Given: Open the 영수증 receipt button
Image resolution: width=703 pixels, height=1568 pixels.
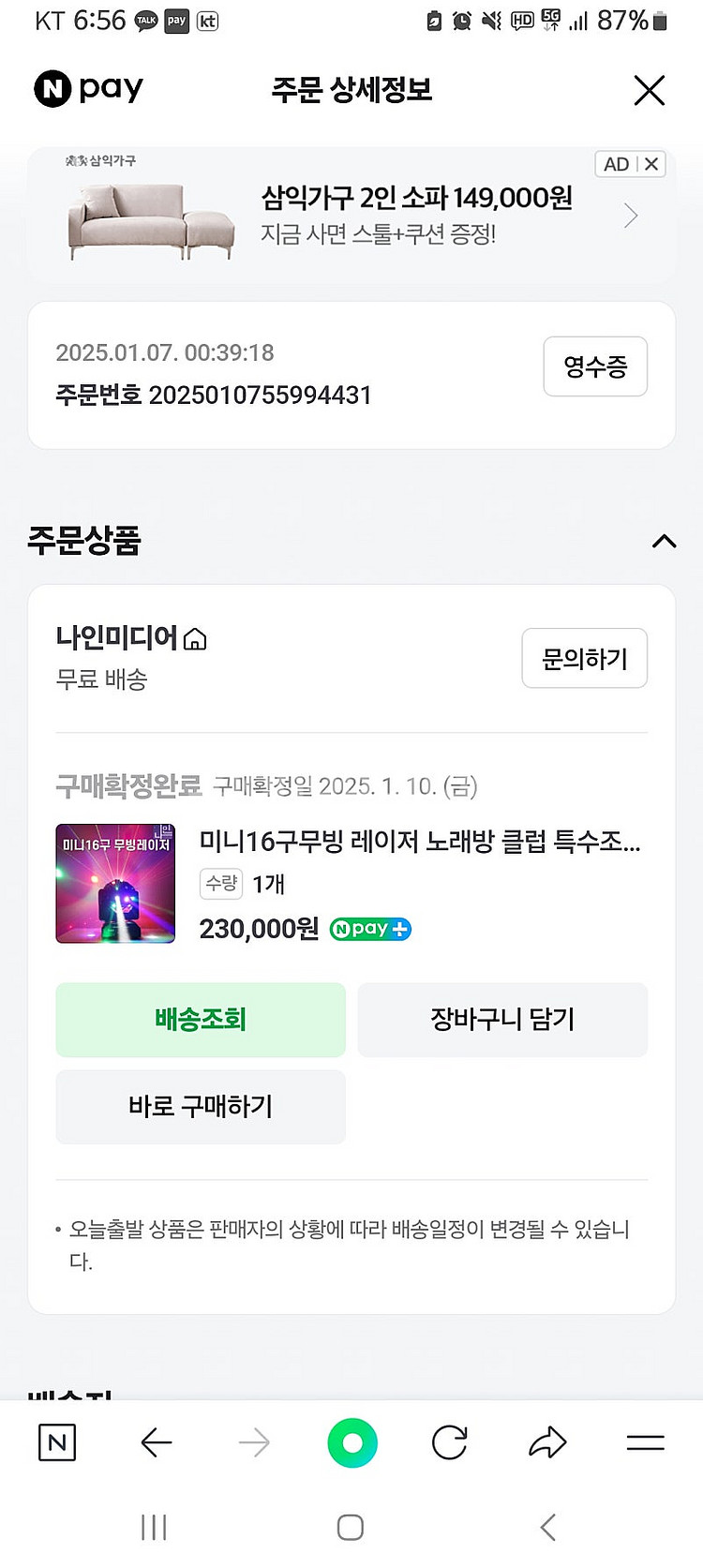Looking at the screenshot, I should pyautogui.click(x=595, y=366).
